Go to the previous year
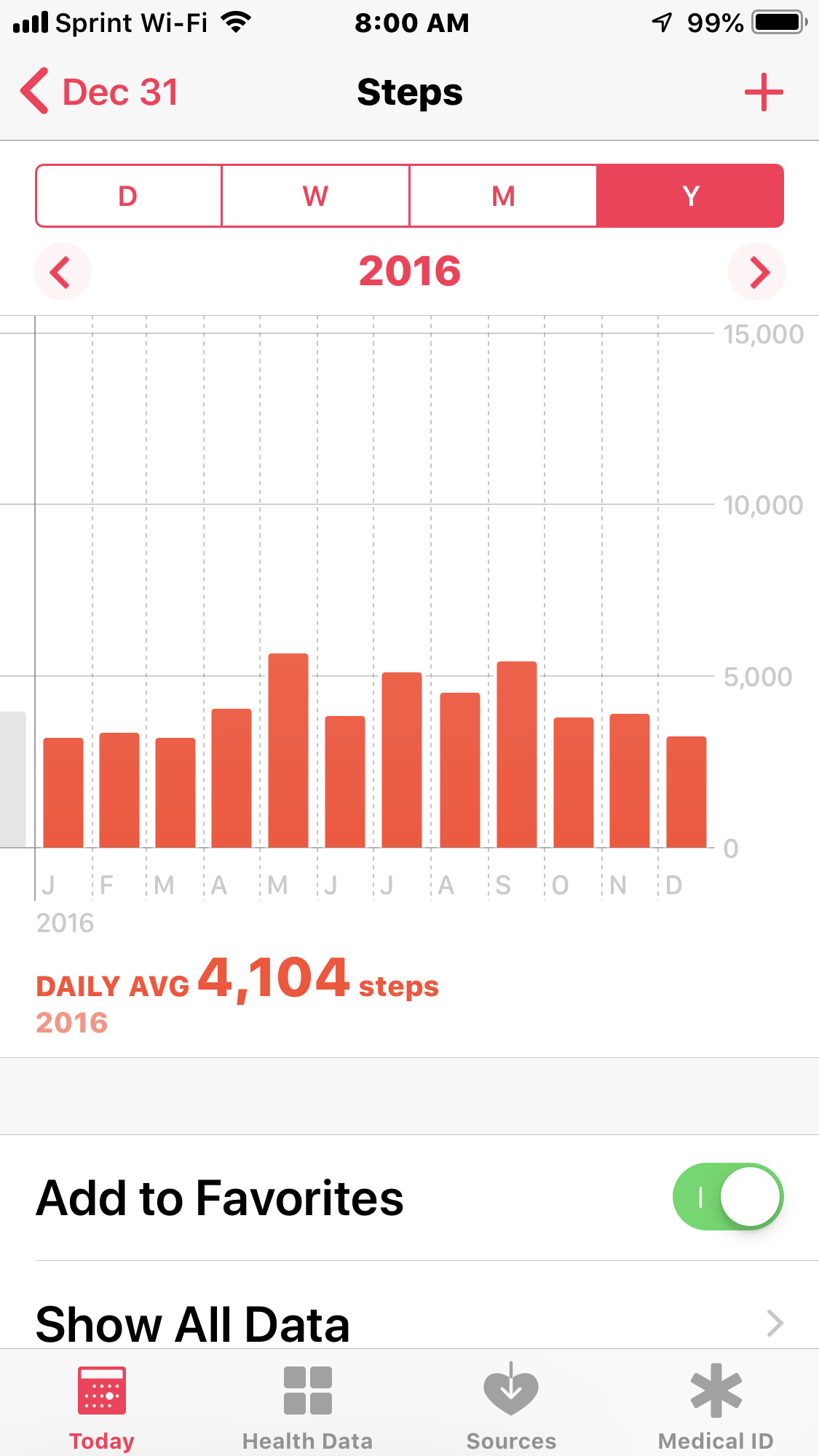The height and width of the screenshot is (1456, 819). point(62,272)
